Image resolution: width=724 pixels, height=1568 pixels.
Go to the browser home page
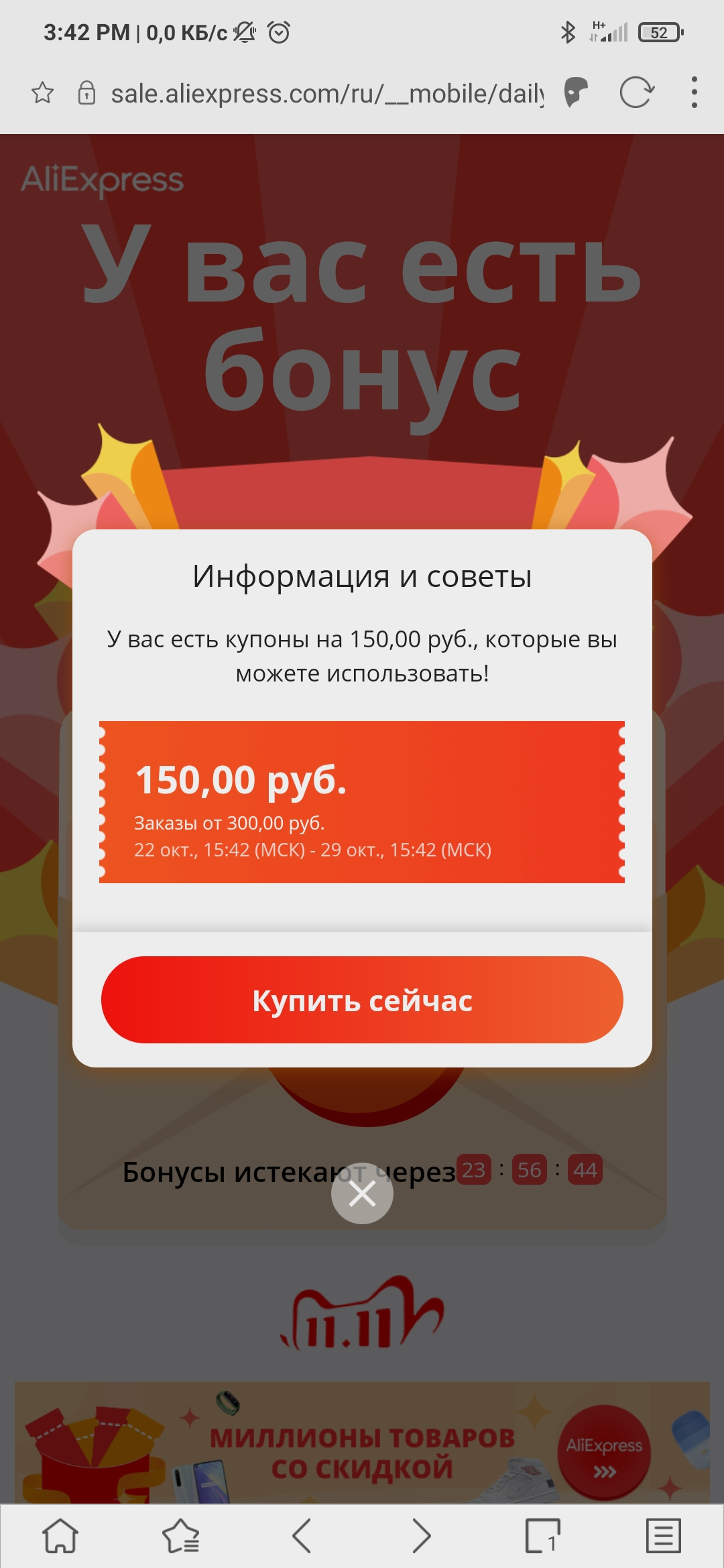tap(60, 1535)
